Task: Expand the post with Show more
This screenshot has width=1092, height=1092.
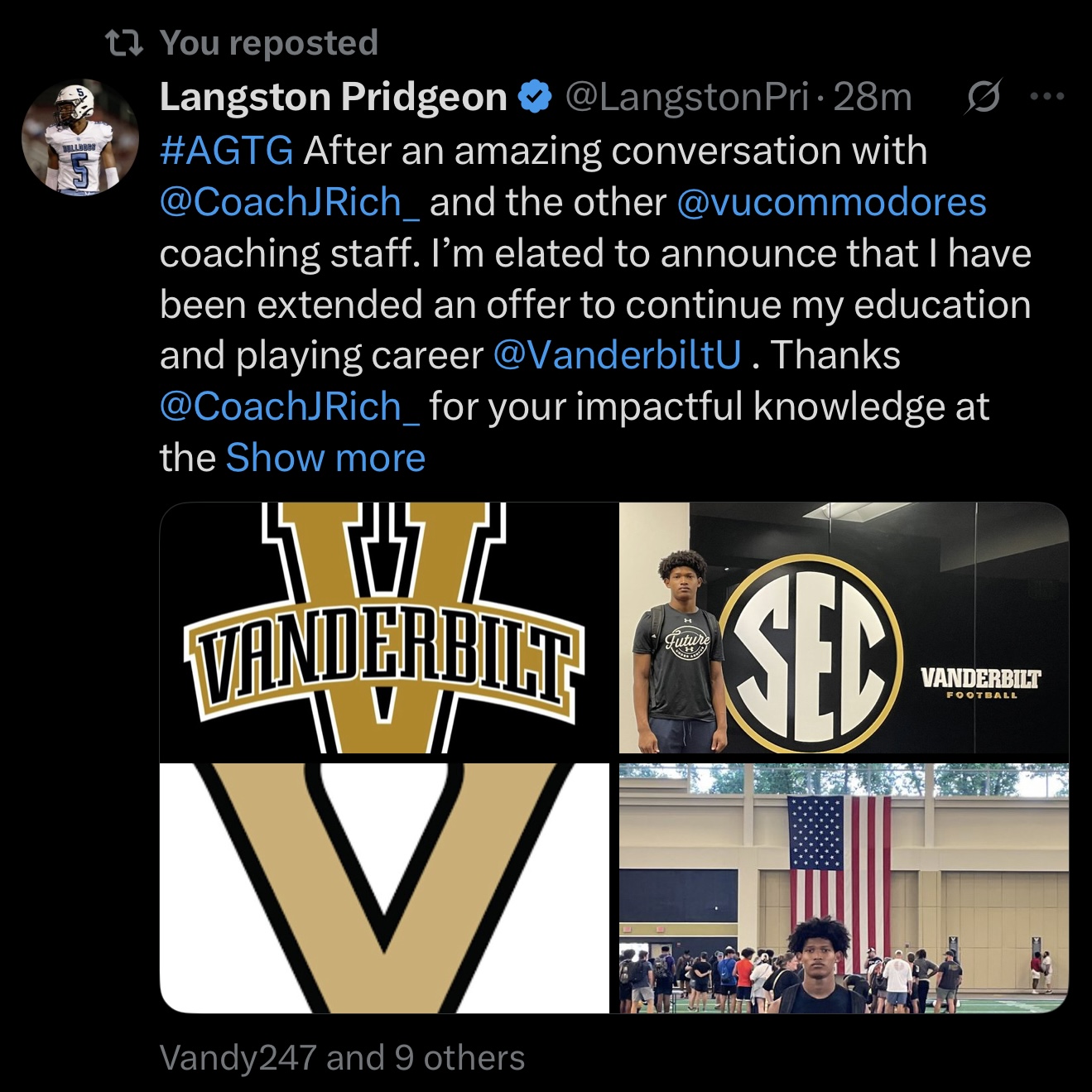Action: 325,458
